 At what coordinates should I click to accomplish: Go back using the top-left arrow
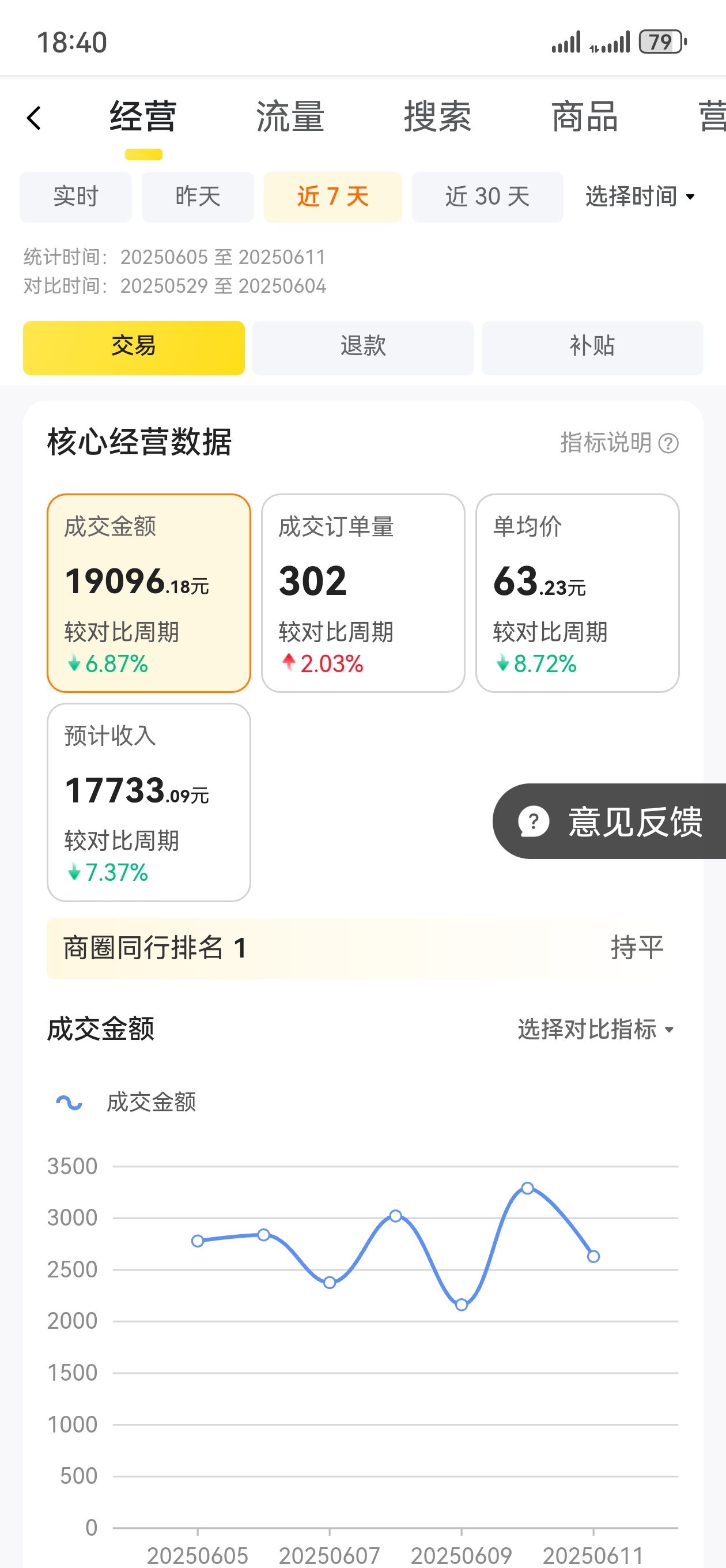tap(34, 118)
